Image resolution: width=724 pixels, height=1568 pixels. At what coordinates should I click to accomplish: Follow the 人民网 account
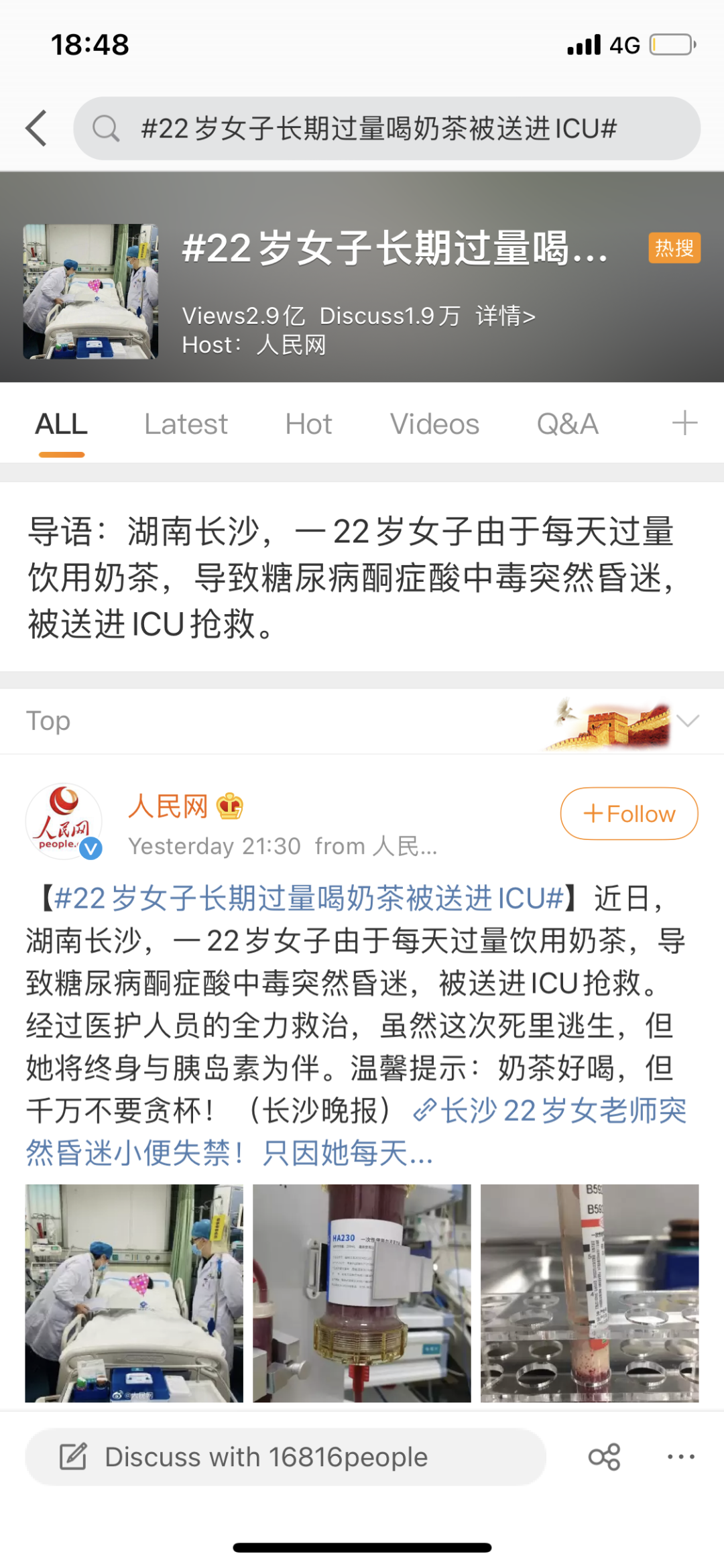click(x=629, y=813)
